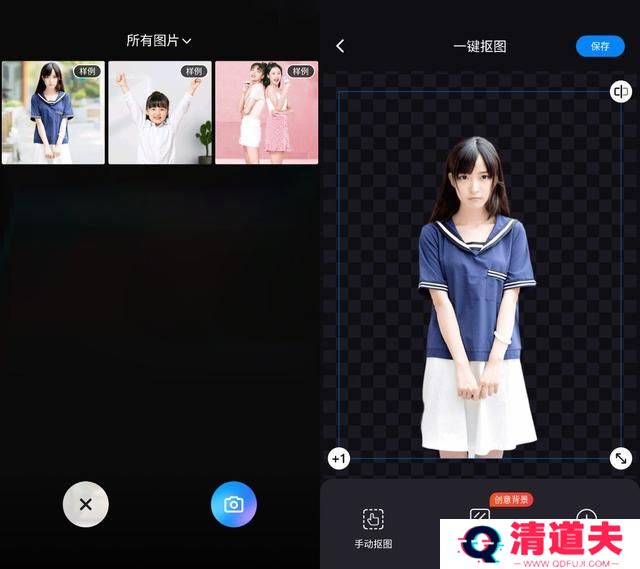Select the child with raised arms sample
Image resolution: width=640 pixels, height=569 pixels.
coord(160,112)
